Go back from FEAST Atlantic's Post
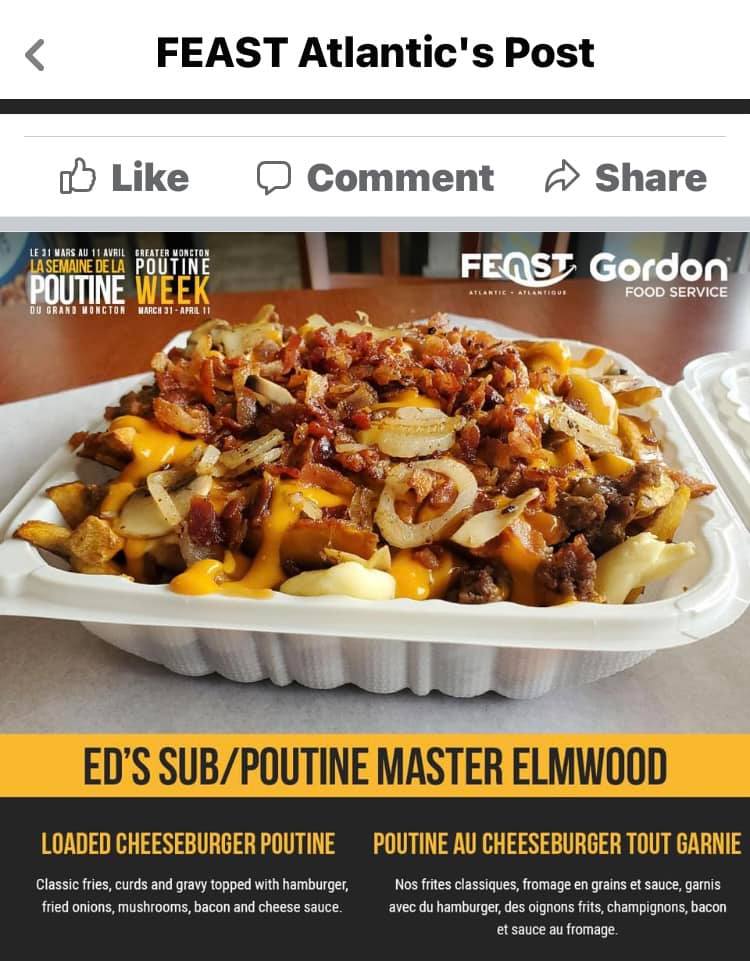The width and height of the screenshot is (750, 961). (x=35, y=54)
